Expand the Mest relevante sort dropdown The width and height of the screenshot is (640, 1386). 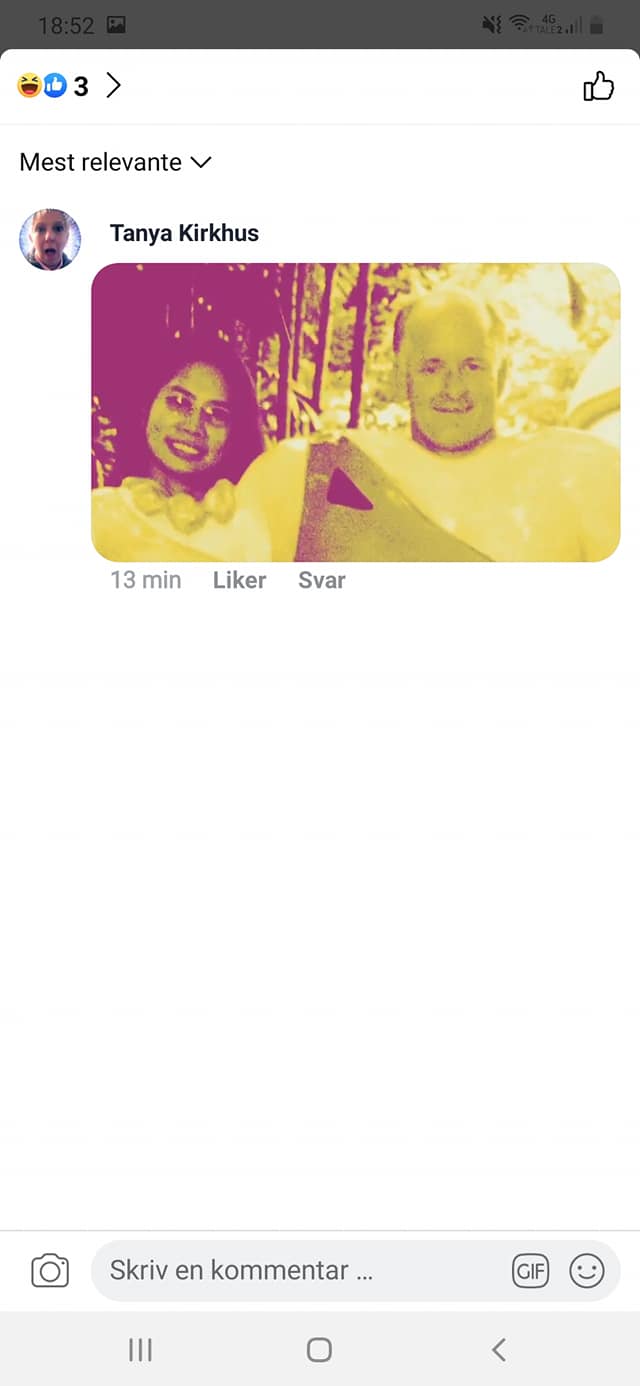[116, 162]
